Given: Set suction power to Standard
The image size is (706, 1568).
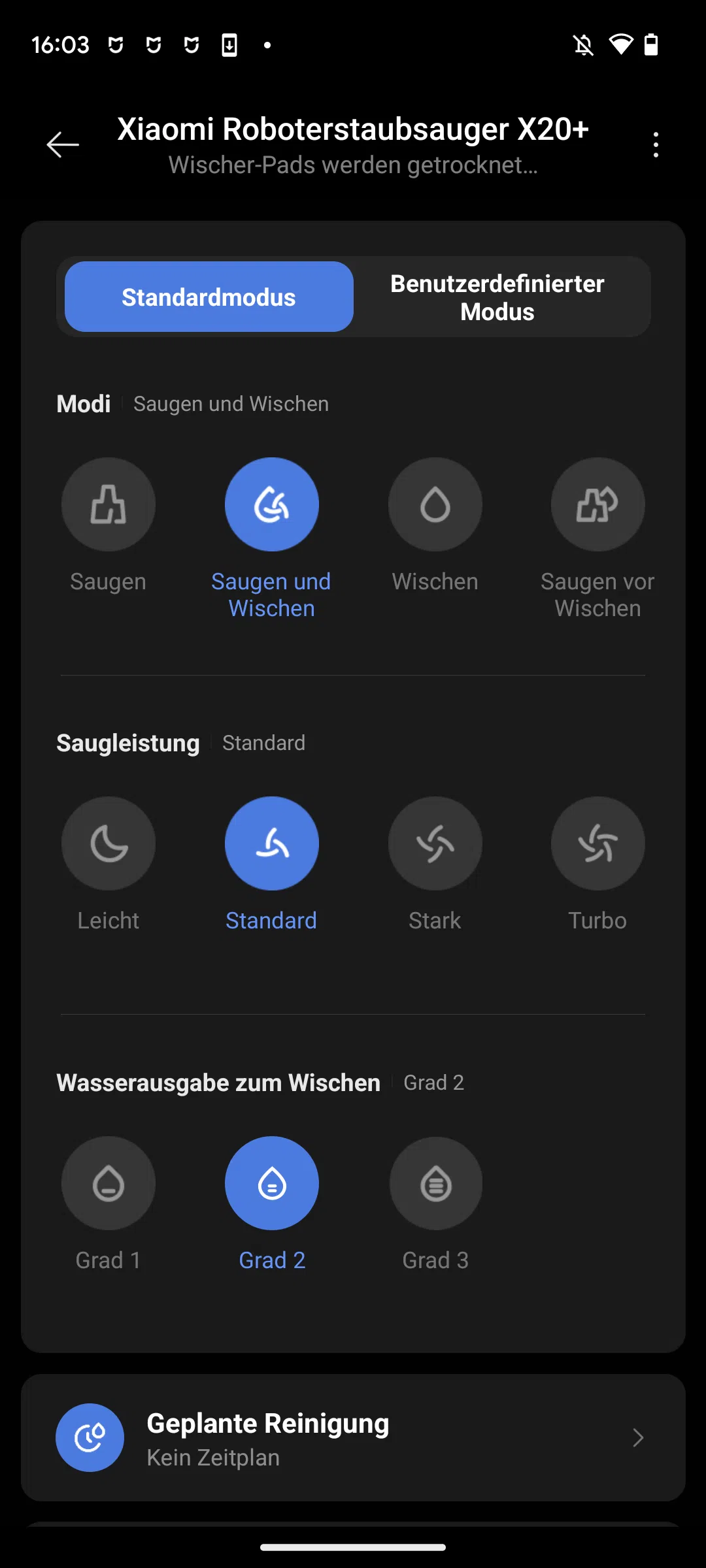Looking at the screenshot, I should (x=272, y=843).
